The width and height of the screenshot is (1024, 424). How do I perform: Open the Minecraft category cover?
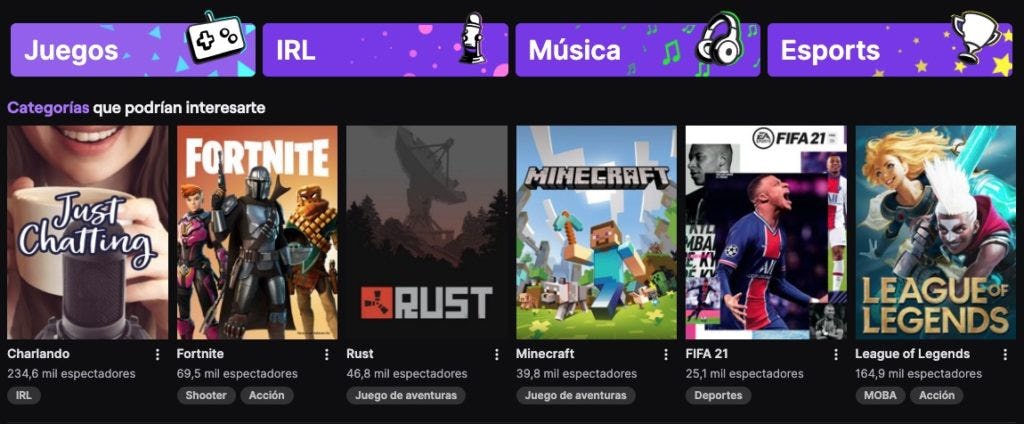coord(596,232)
